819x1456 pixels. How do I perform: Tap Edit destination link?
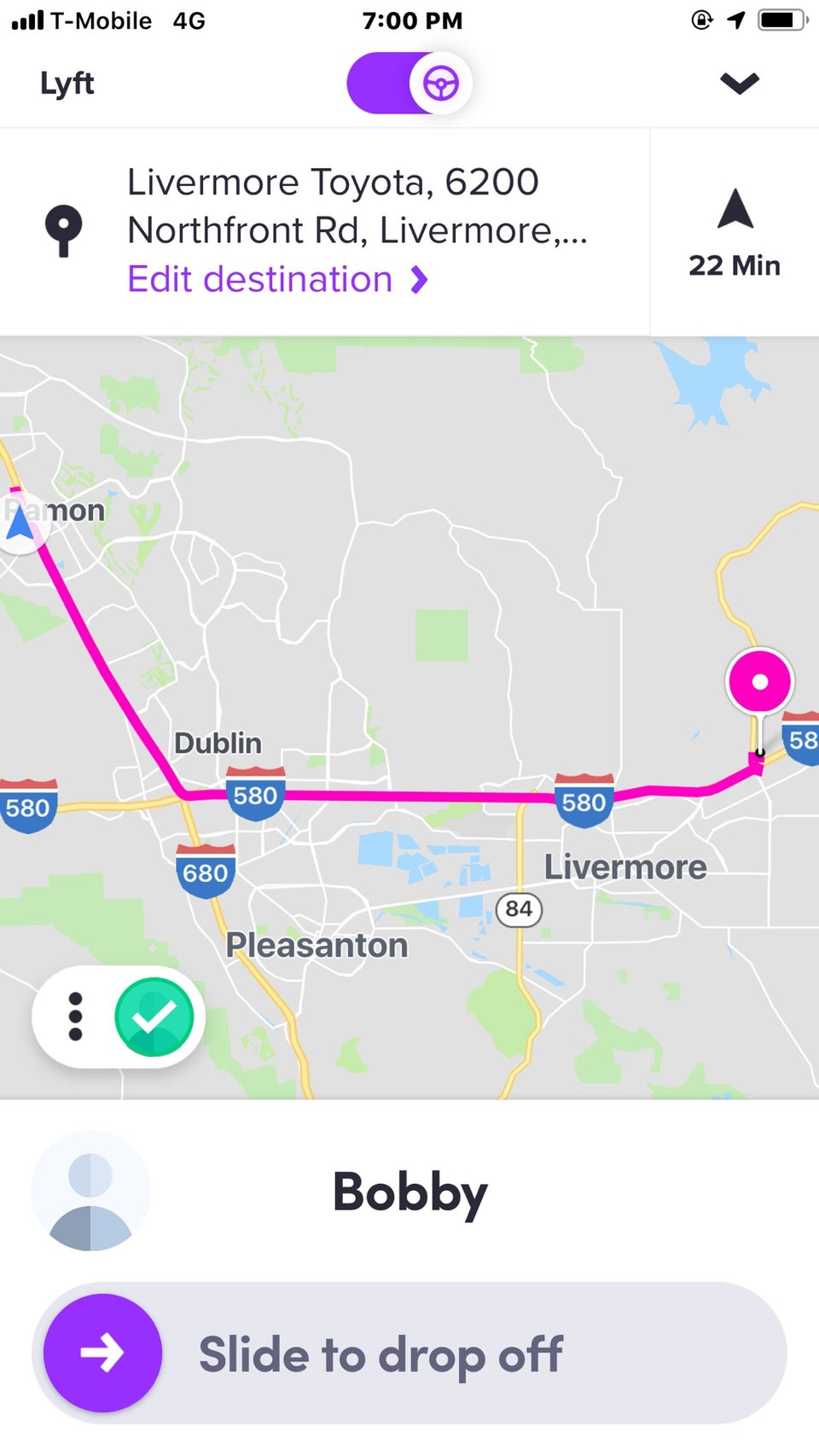point(276,280)
